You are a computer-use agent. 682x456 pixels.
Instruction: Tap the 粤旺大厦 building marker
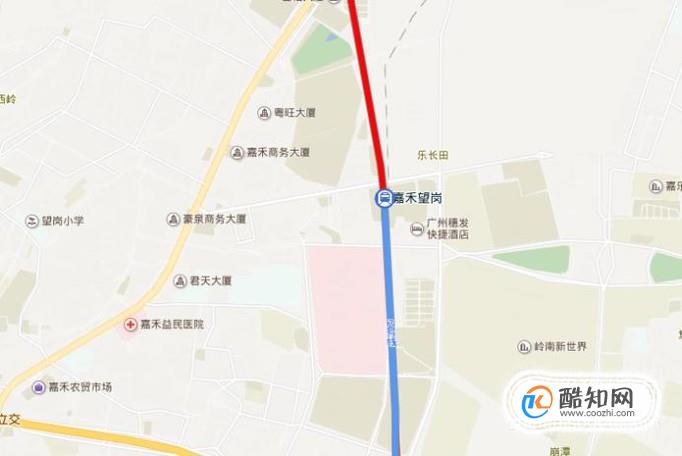coord(264,114)
